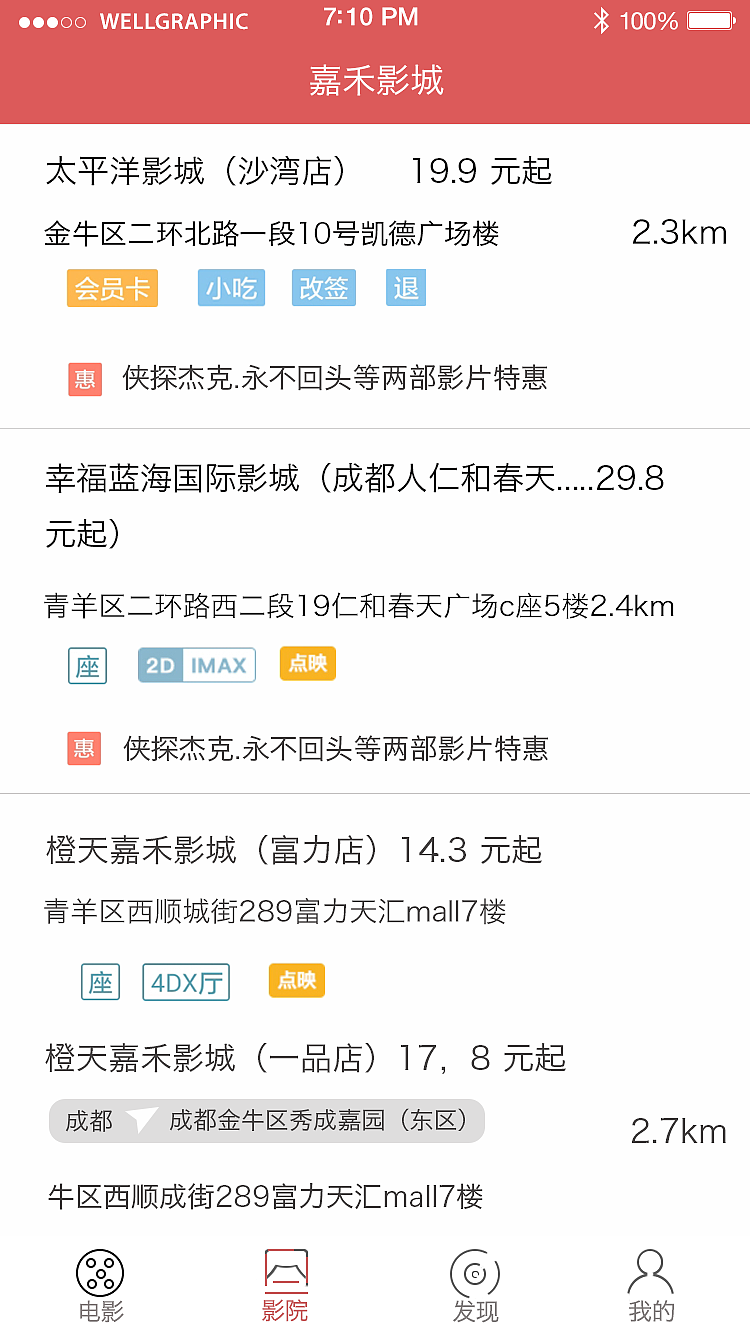Tap the blue 退 refund badge
The width and height of the screenshot is (750, 1334).
405,287
